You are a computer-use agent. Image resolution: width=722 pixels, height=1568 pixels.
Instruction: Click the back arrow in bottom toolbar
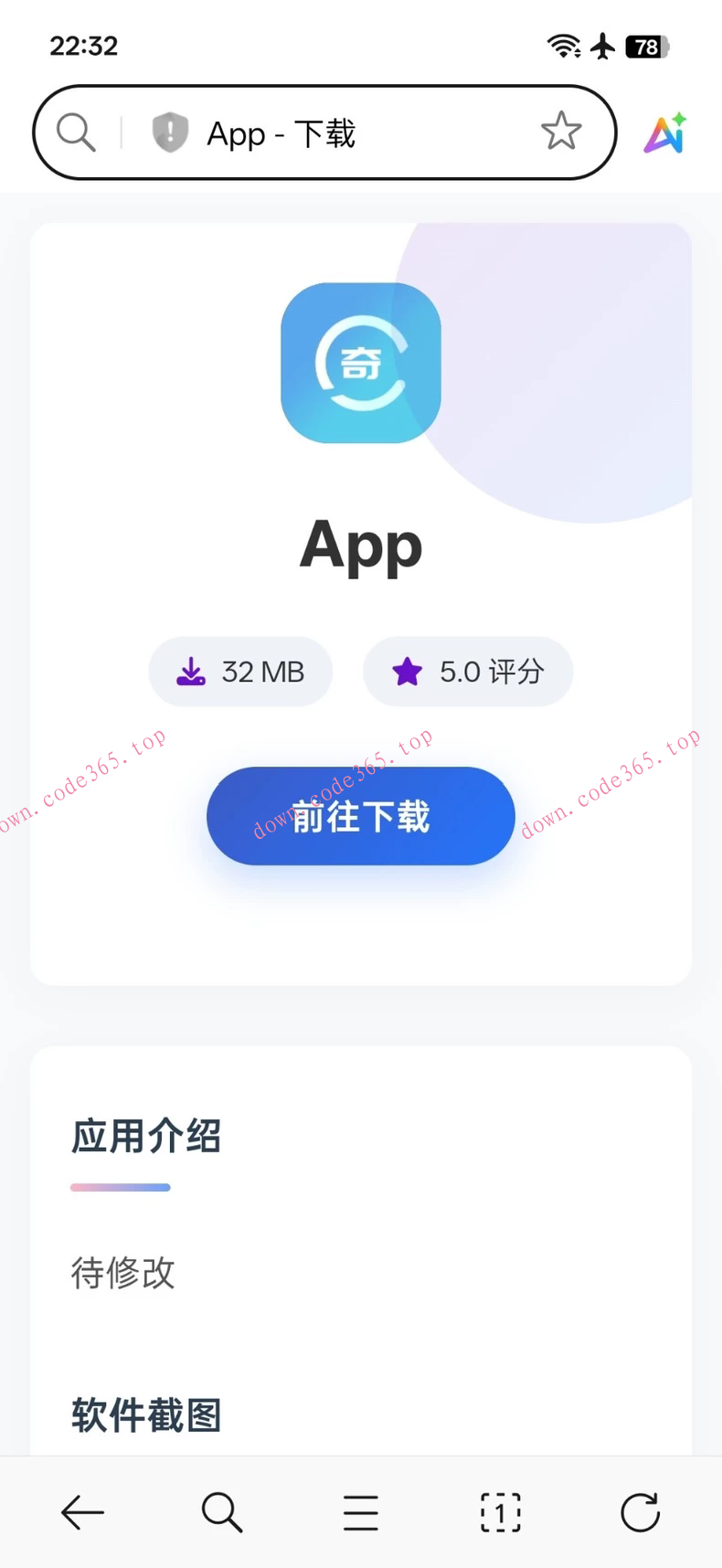click(x=82, y=1512)
